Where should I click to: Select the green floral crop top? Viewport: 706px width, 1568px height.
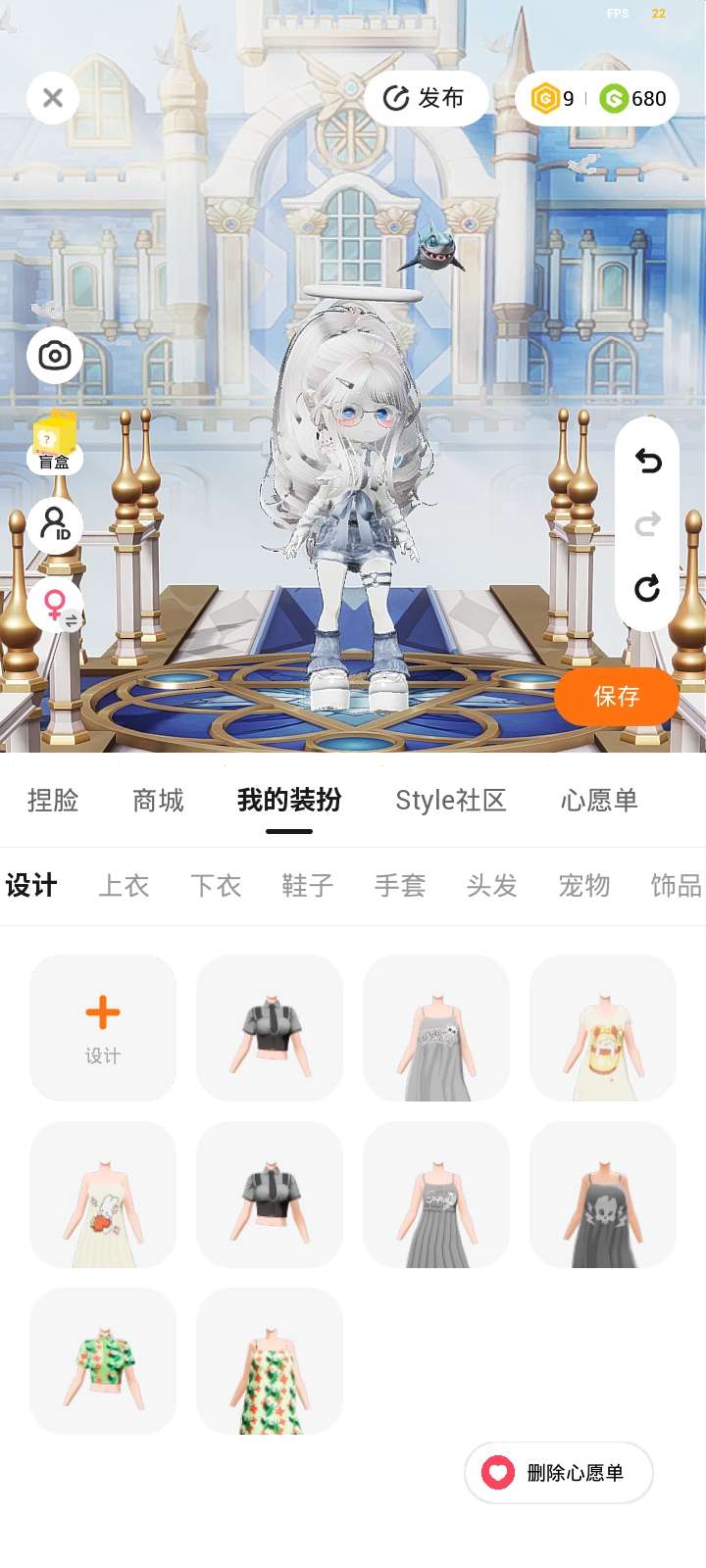103,1360
